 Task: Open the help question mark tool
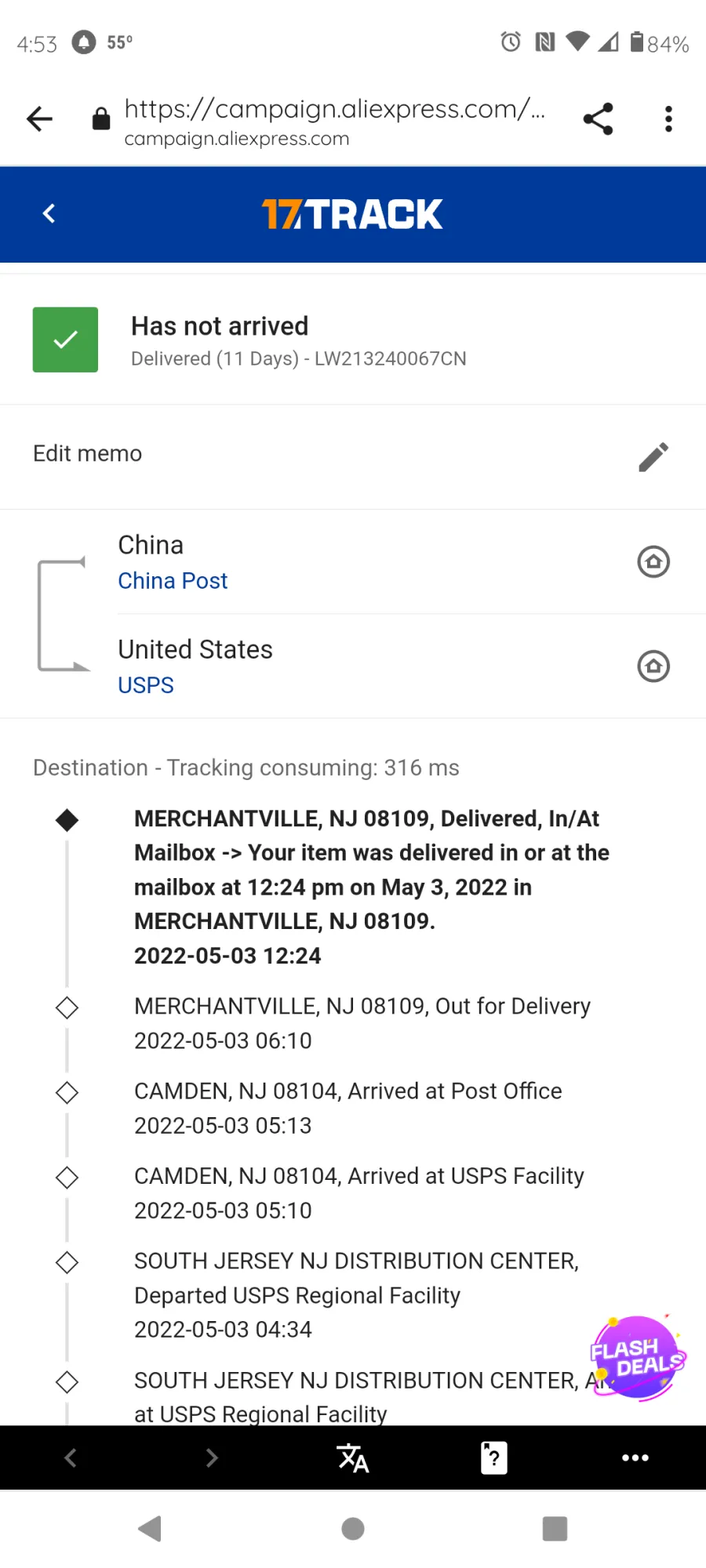(494, 1458)
